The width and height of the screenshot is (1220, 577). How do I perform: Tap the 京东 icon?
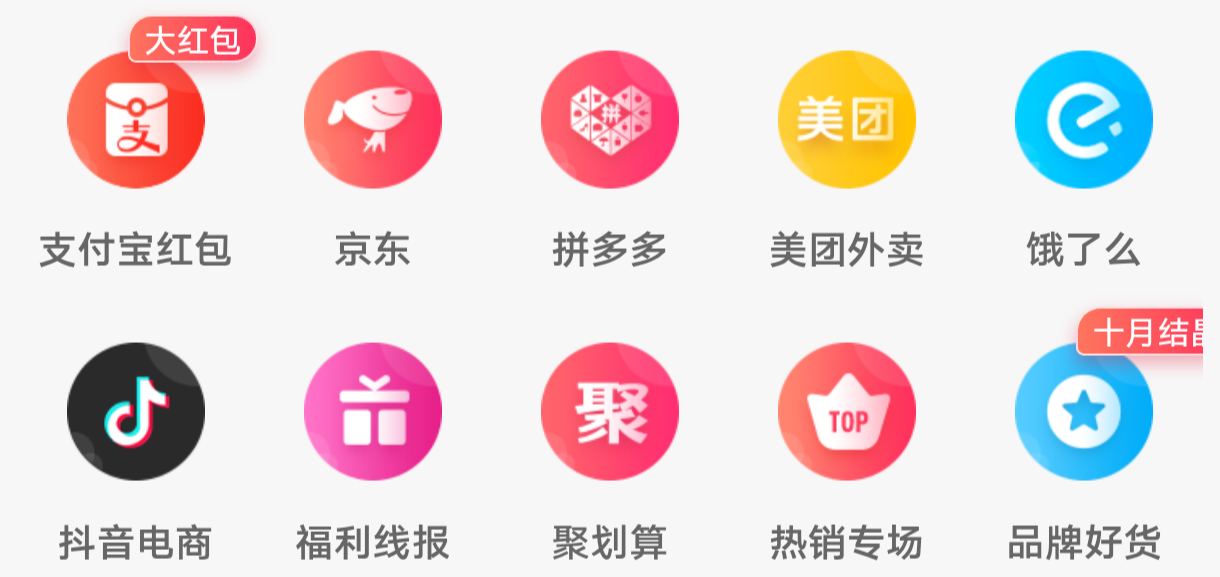(x=373, y=120)
